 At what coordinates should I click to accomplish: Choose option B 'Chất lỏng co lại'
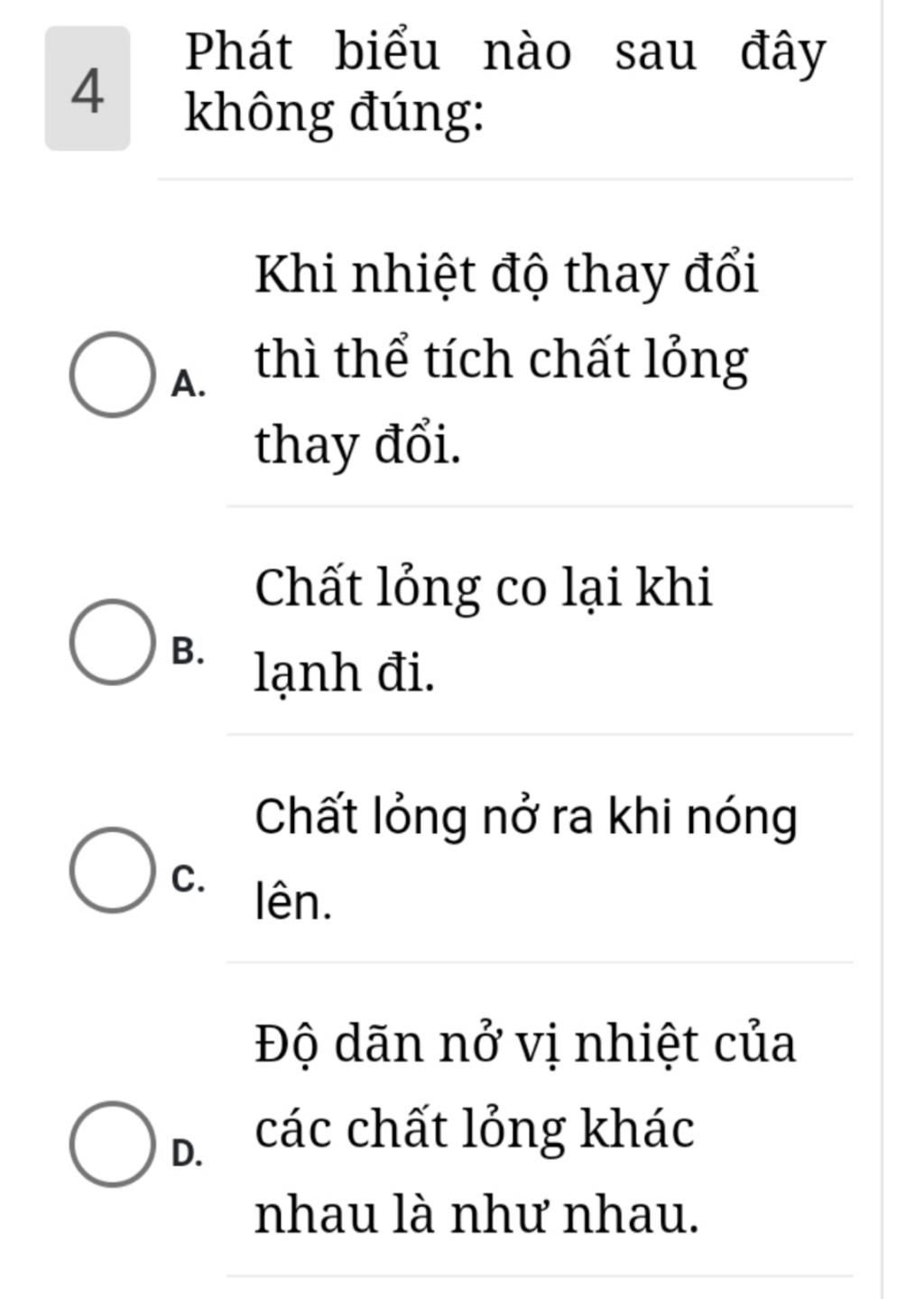(110, 642)
